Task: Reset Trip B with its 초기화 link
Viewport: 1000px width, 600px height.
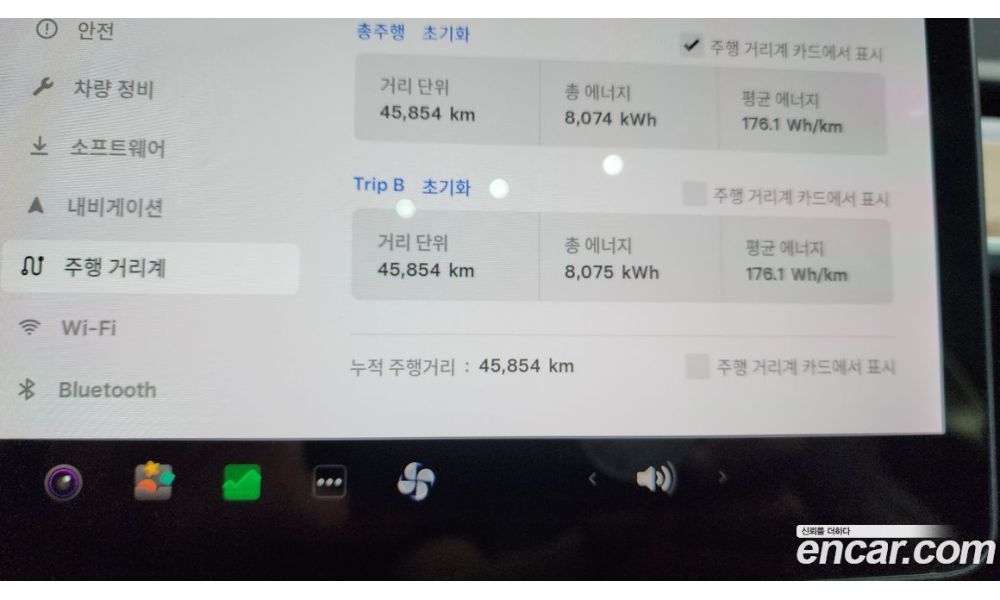Action: tap(446, 187)
